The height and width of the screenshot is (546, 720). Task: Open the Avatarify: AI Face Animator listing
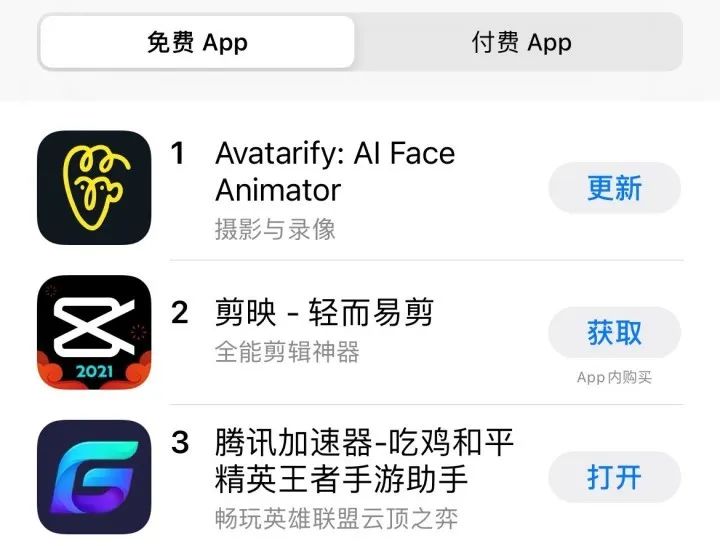pos(335,171)
